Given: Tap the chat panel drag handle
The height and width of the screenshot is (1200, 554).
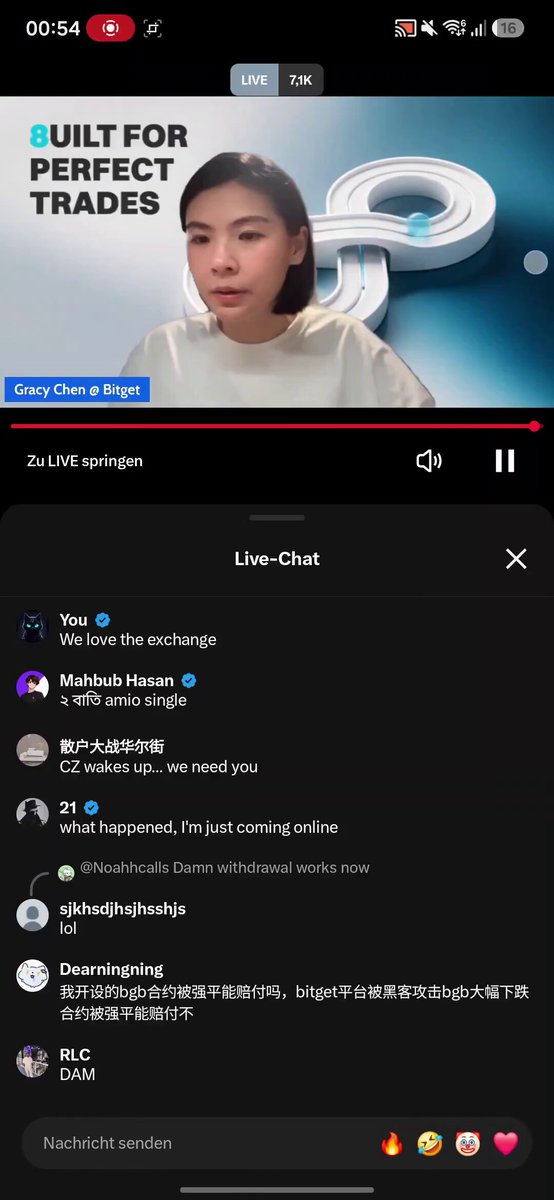Looking at the screenshot, I should (x=277, y=518).
